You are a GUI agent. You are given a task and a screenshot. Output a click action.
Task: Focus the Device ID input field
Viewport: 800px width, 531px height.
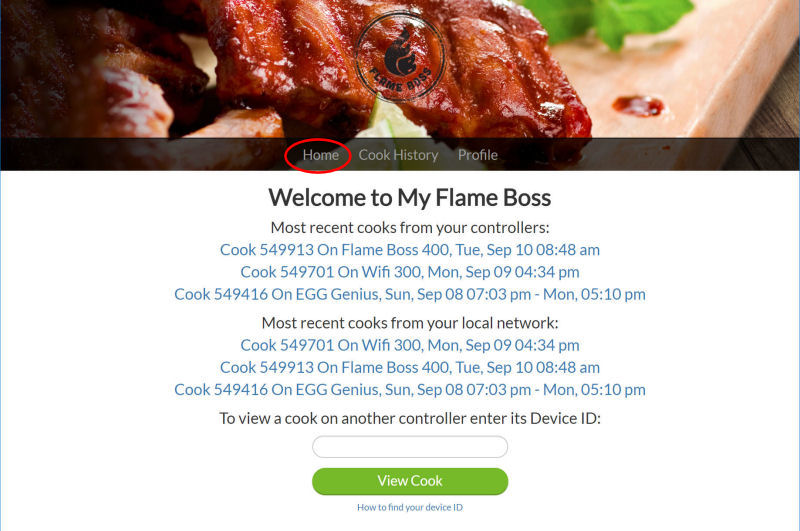pyautogui.click(x=409, y=447)
